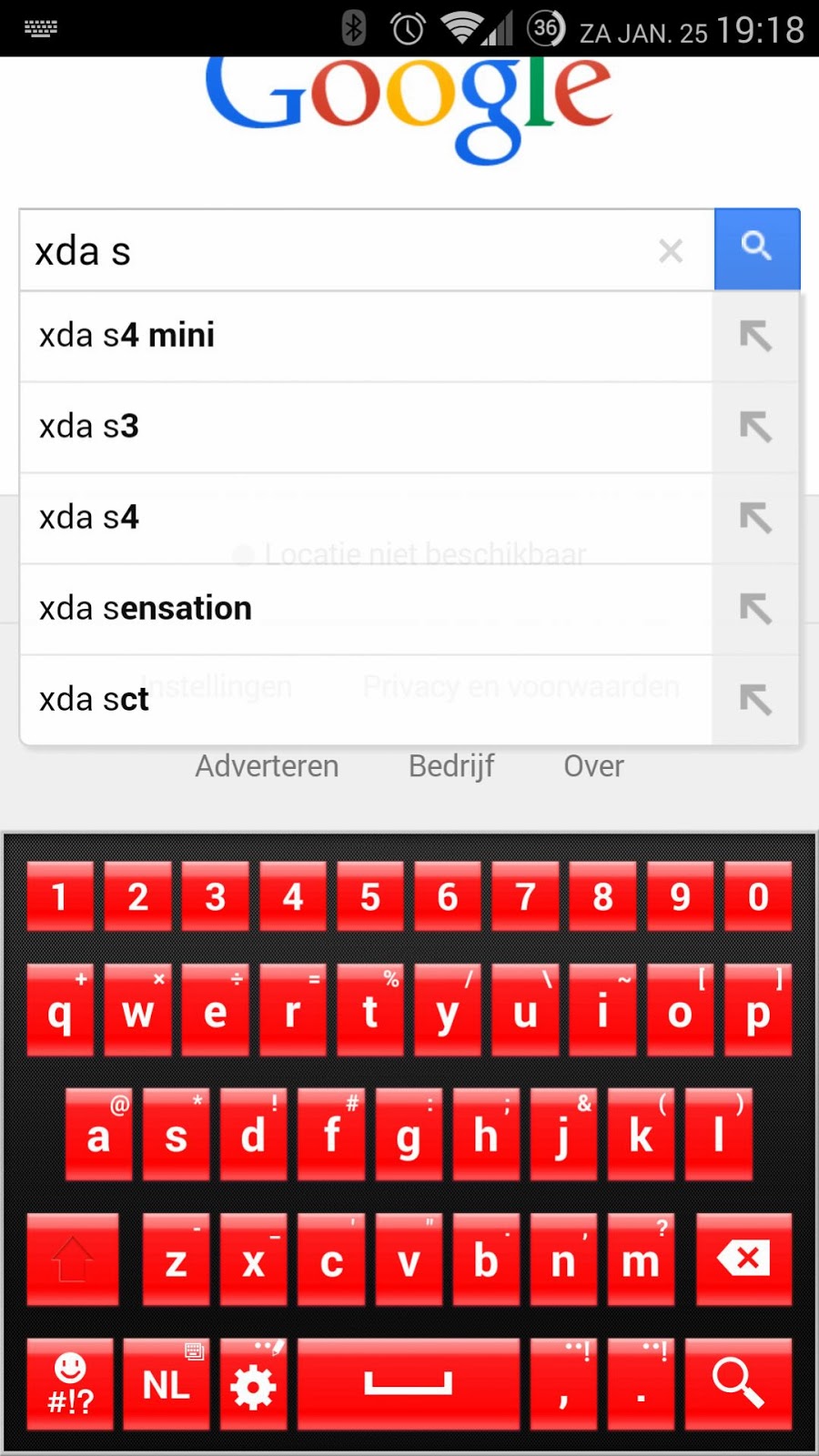Select the suggestion "xda s4 mini"
Viewport: 819px width, 1456px height.
pos(364,336)
